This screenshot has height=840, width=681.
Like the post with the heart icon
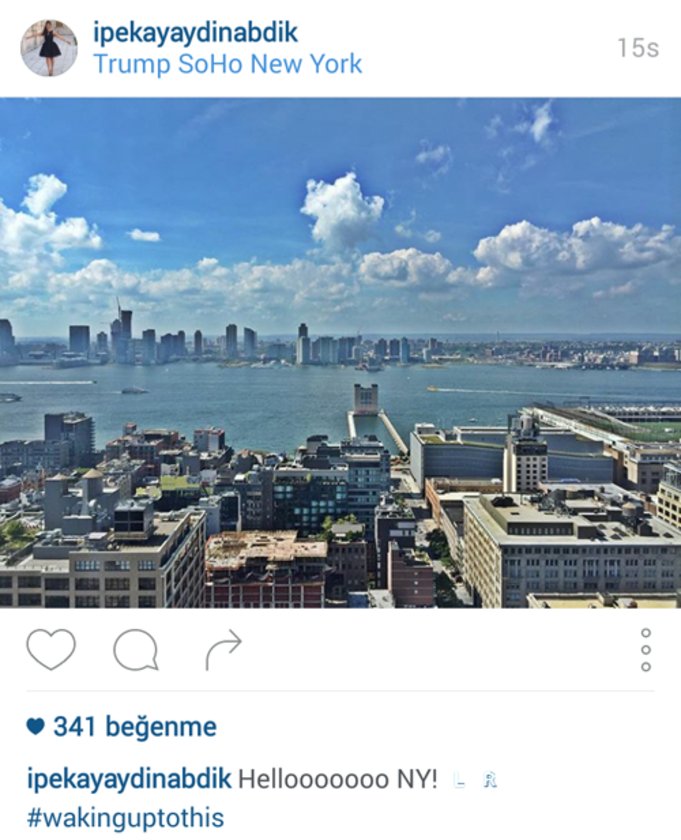coord(51,650)
